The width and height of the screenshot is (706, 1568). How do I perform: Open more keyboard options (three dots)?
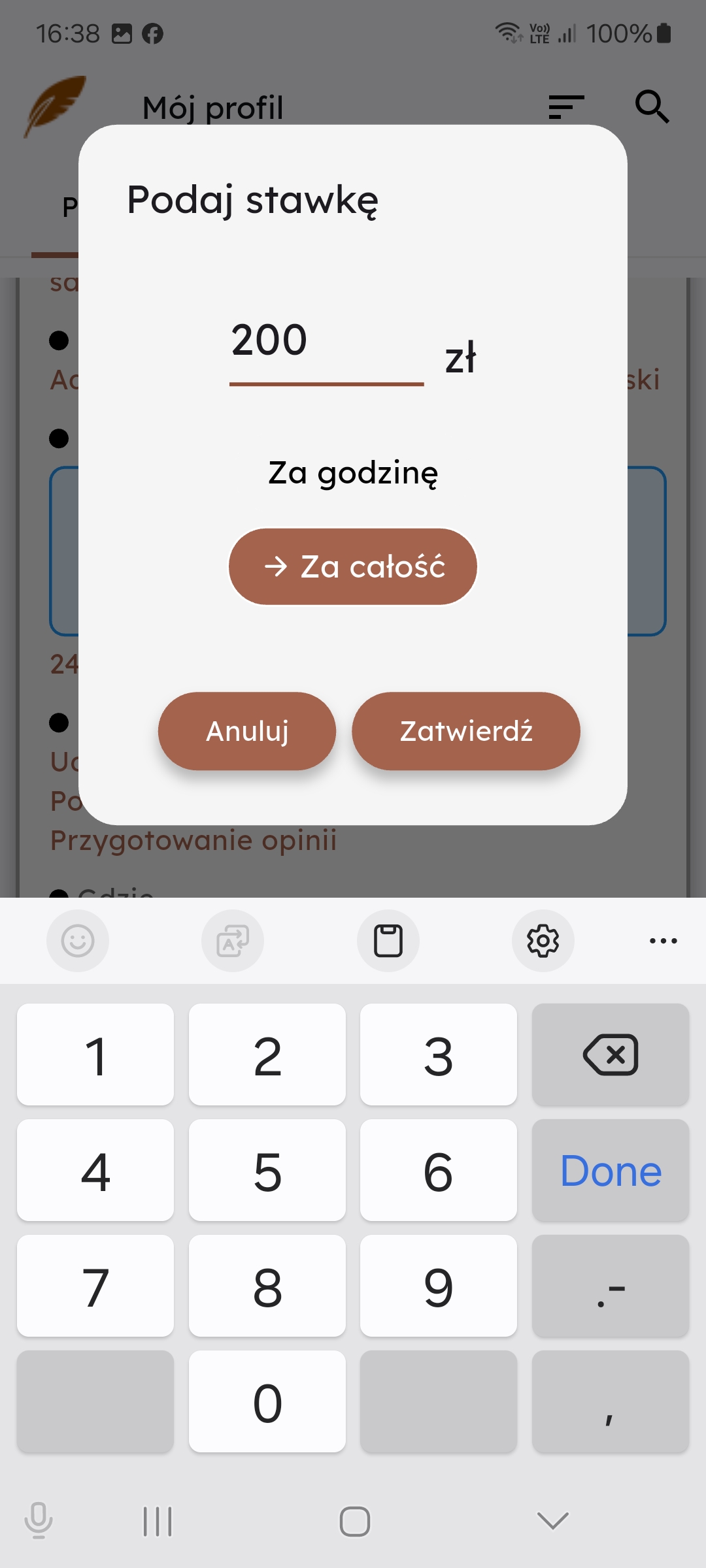coord(663,941)
